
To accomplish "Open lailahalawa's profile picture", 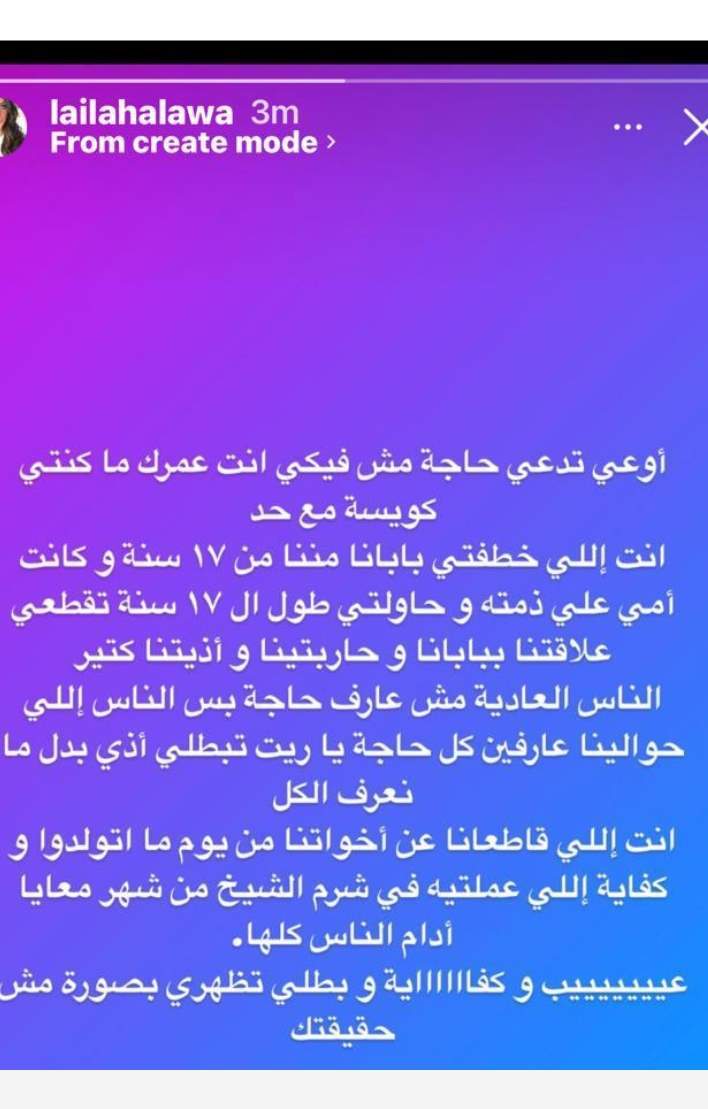I will point(10,127).
